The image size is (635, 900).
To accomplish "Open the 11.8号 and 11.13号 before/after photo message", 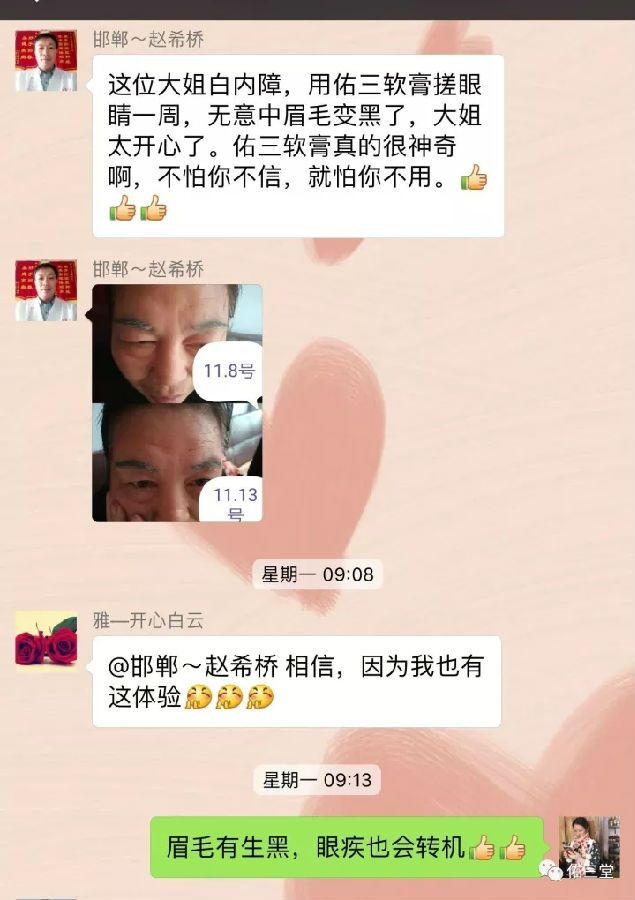I will [177, 402].
